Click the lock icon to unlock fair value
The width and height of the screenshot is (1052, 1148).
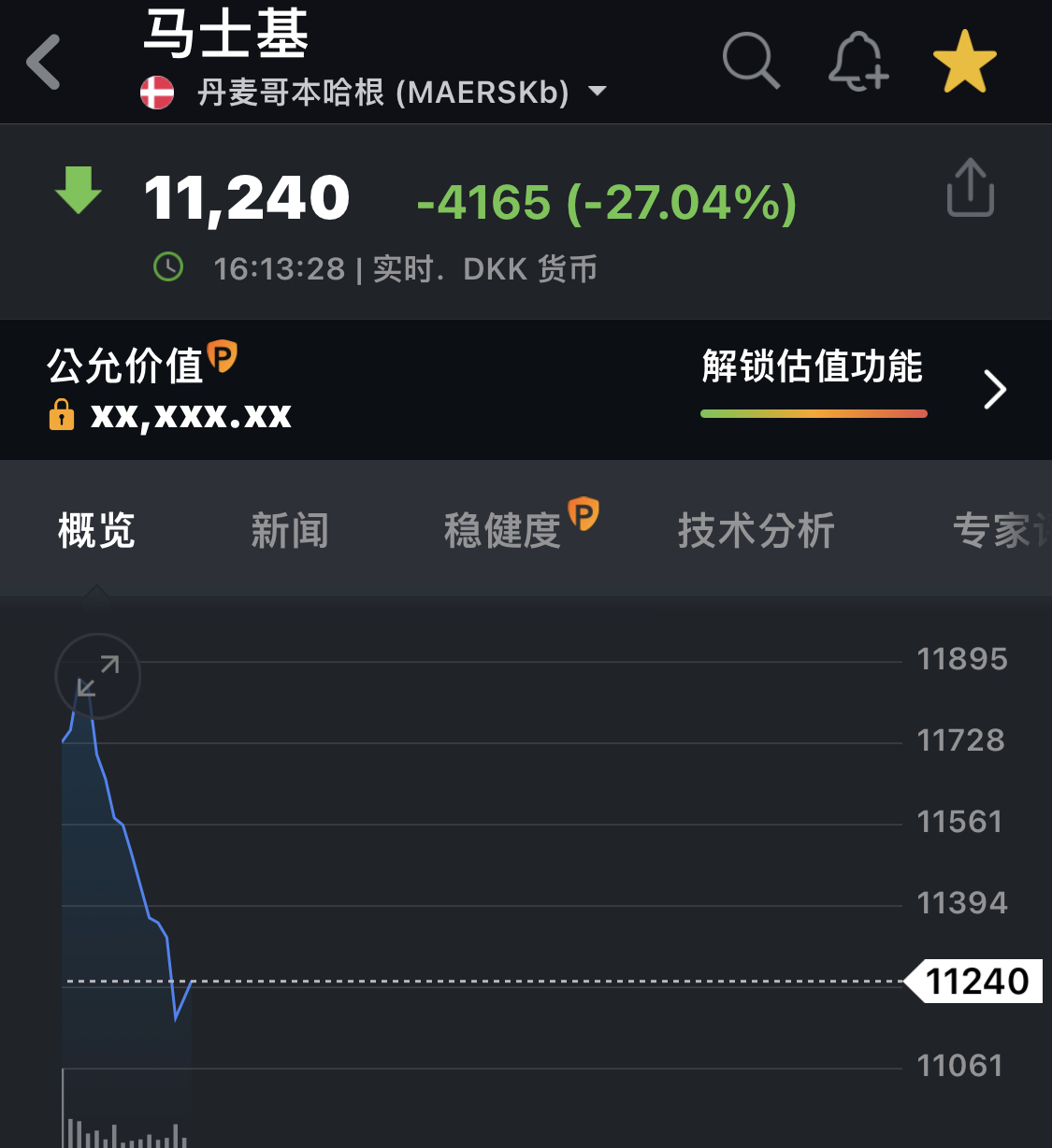click(62, 414)
